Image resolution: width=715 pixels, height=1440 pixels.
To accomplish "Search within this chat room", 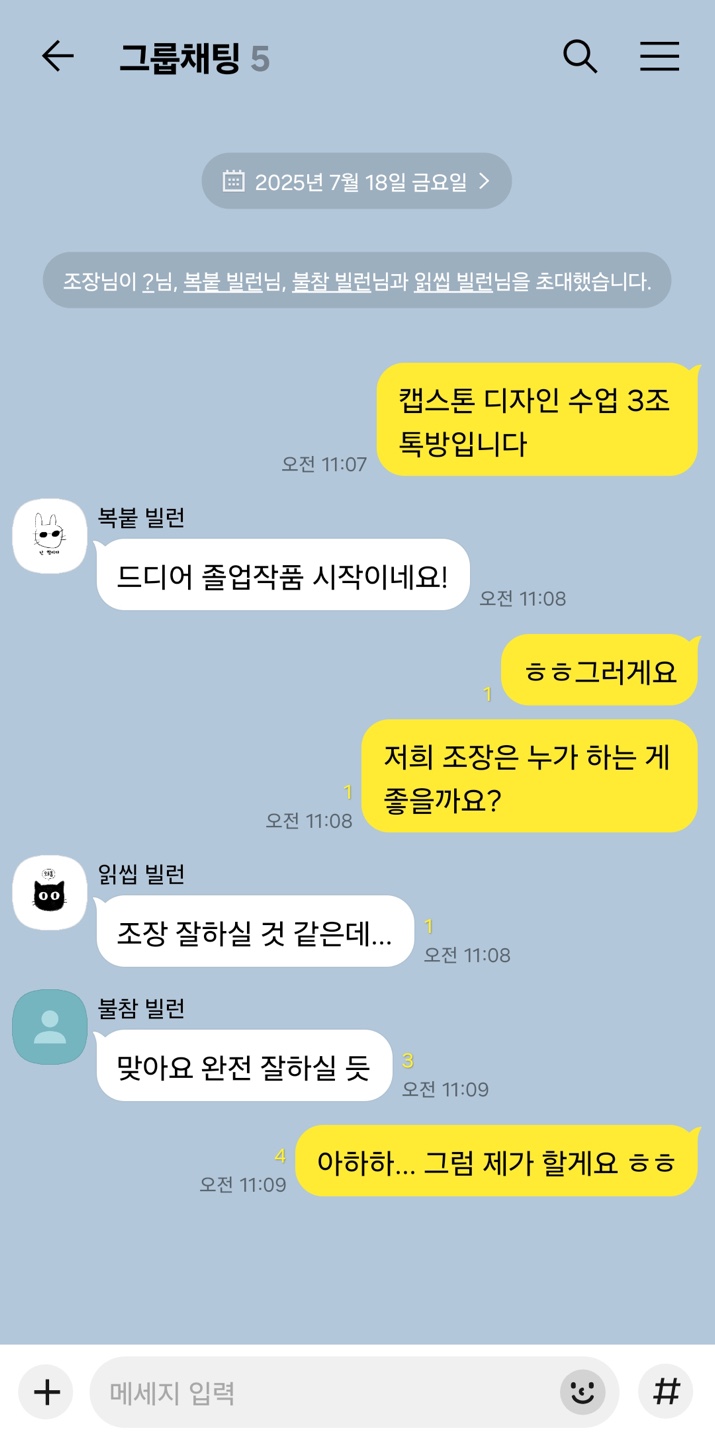I will (x=580, y=57).
